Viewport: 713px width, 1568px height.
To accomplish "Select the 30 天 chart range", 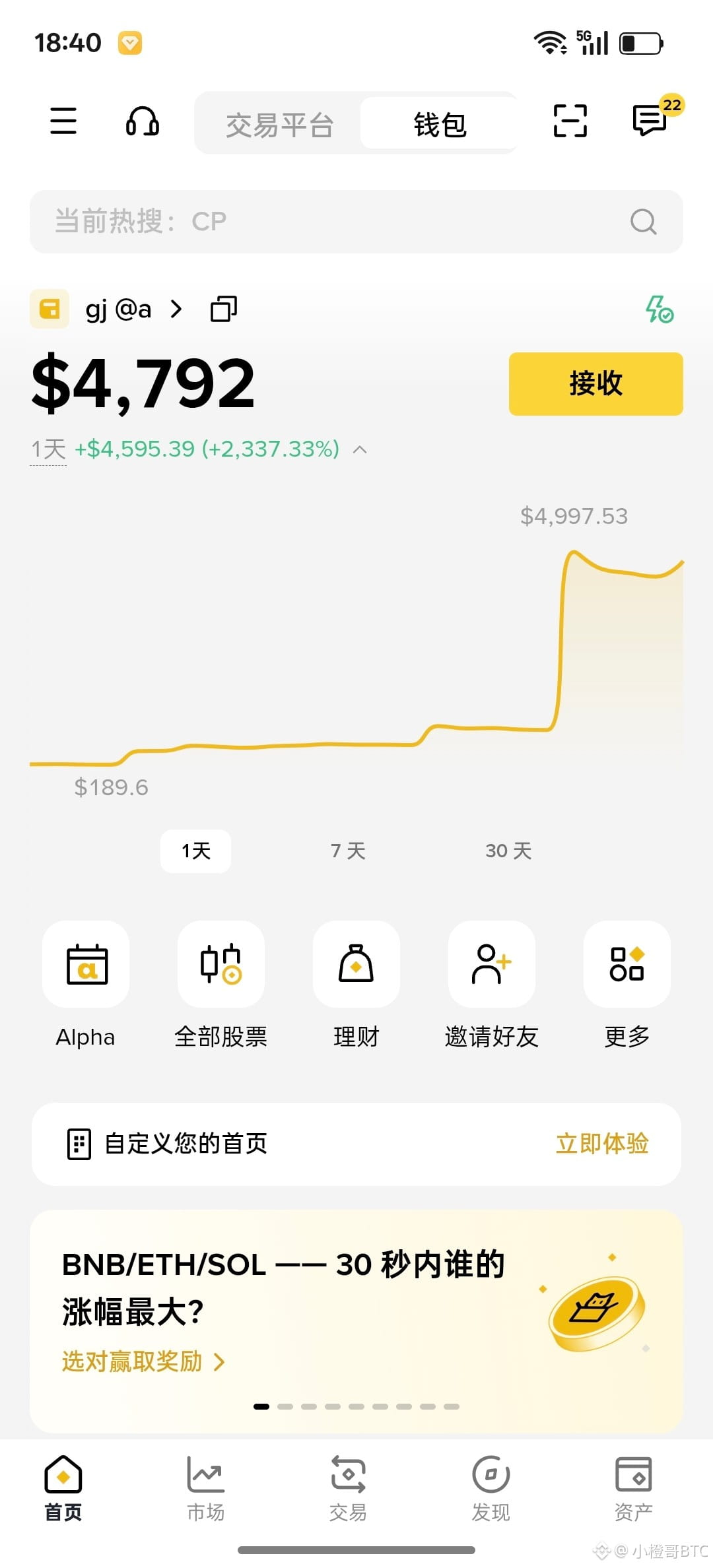I will pyautogui.click(x=508, y=851).
